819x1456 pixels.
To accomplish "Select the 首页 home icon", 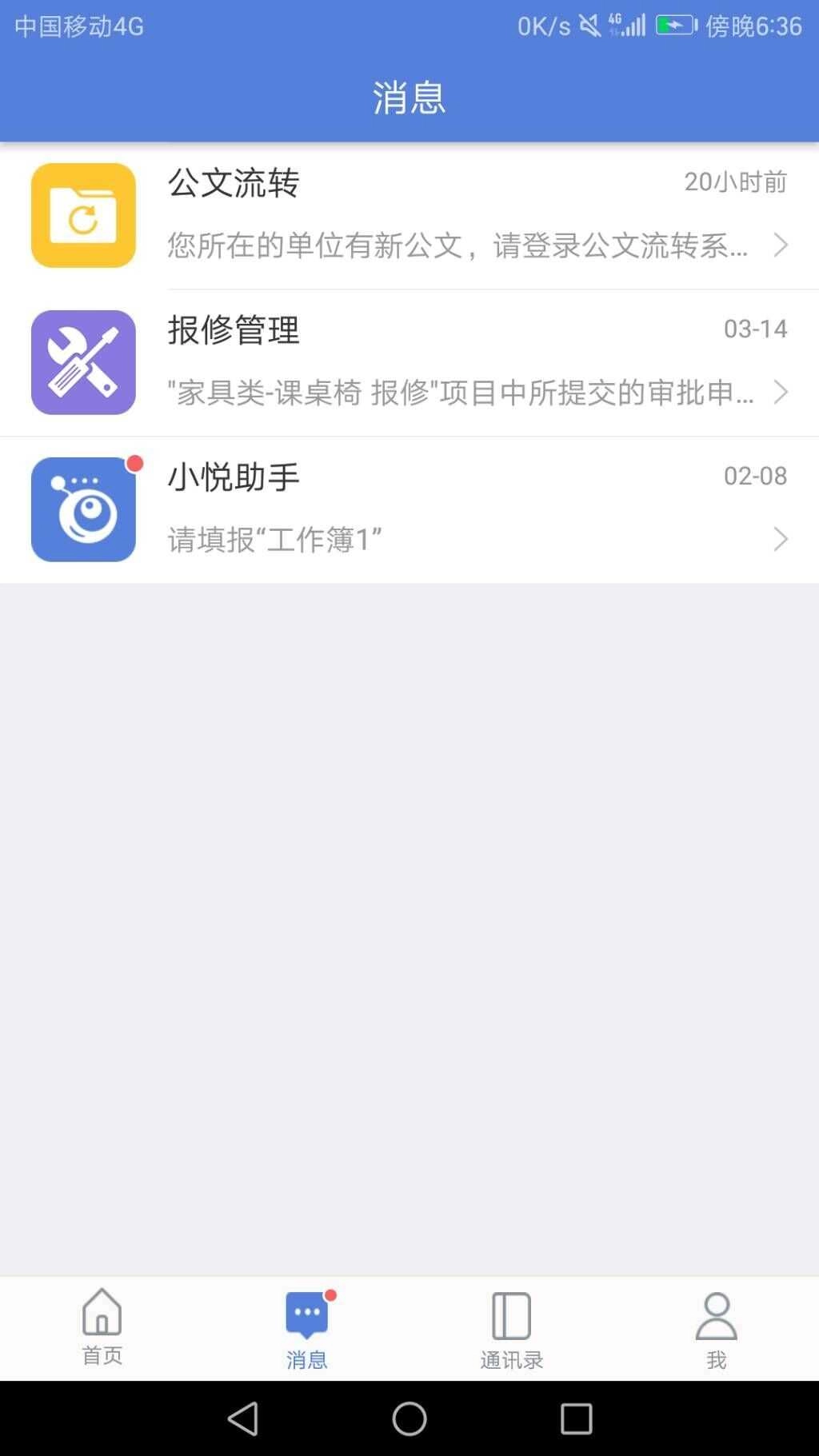I will coord(101,1313).
